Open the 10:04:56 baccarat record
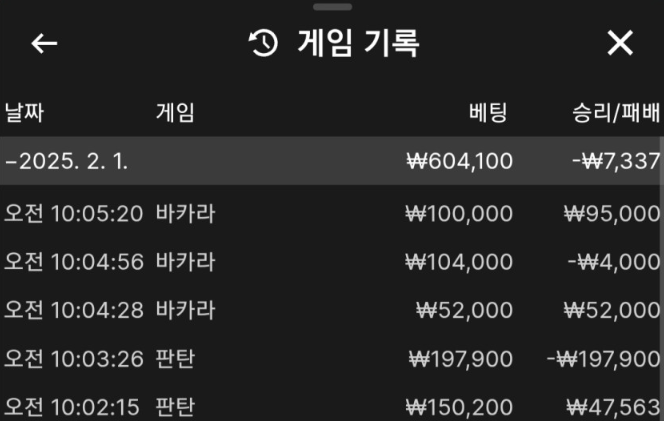The width and height of the screenshot is (664, 421). click(330, 262)
